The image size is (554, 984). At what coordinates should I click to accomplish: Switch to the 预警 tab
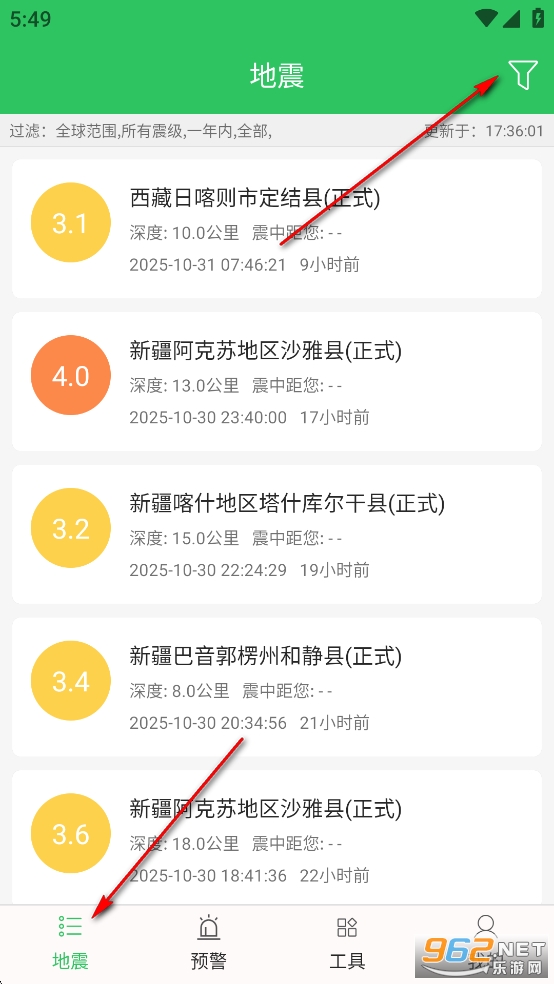click(x=208, y=943)
